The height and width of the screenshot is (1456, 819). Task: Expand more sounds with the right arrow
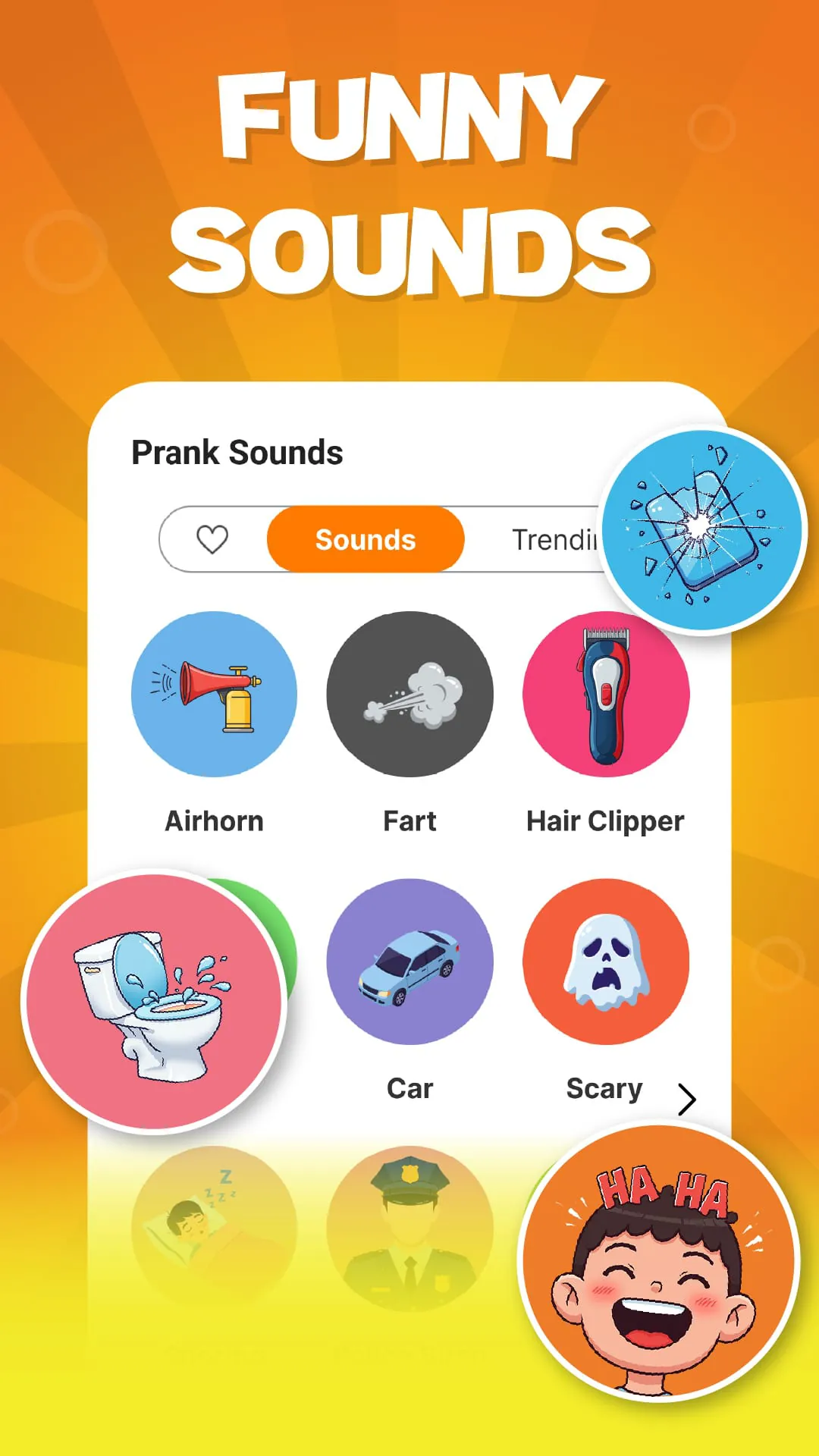(x=686, y=1099)
